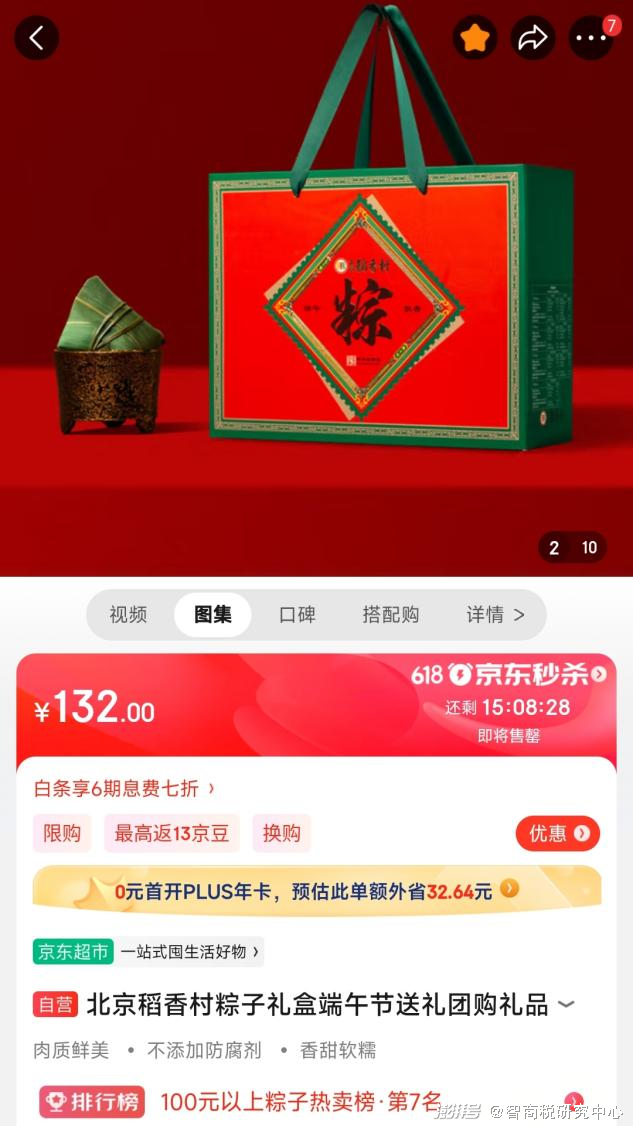Open the 搭配购 tab
The width and height of the screenshot is (633, 1126).
(x=391, y=615)
